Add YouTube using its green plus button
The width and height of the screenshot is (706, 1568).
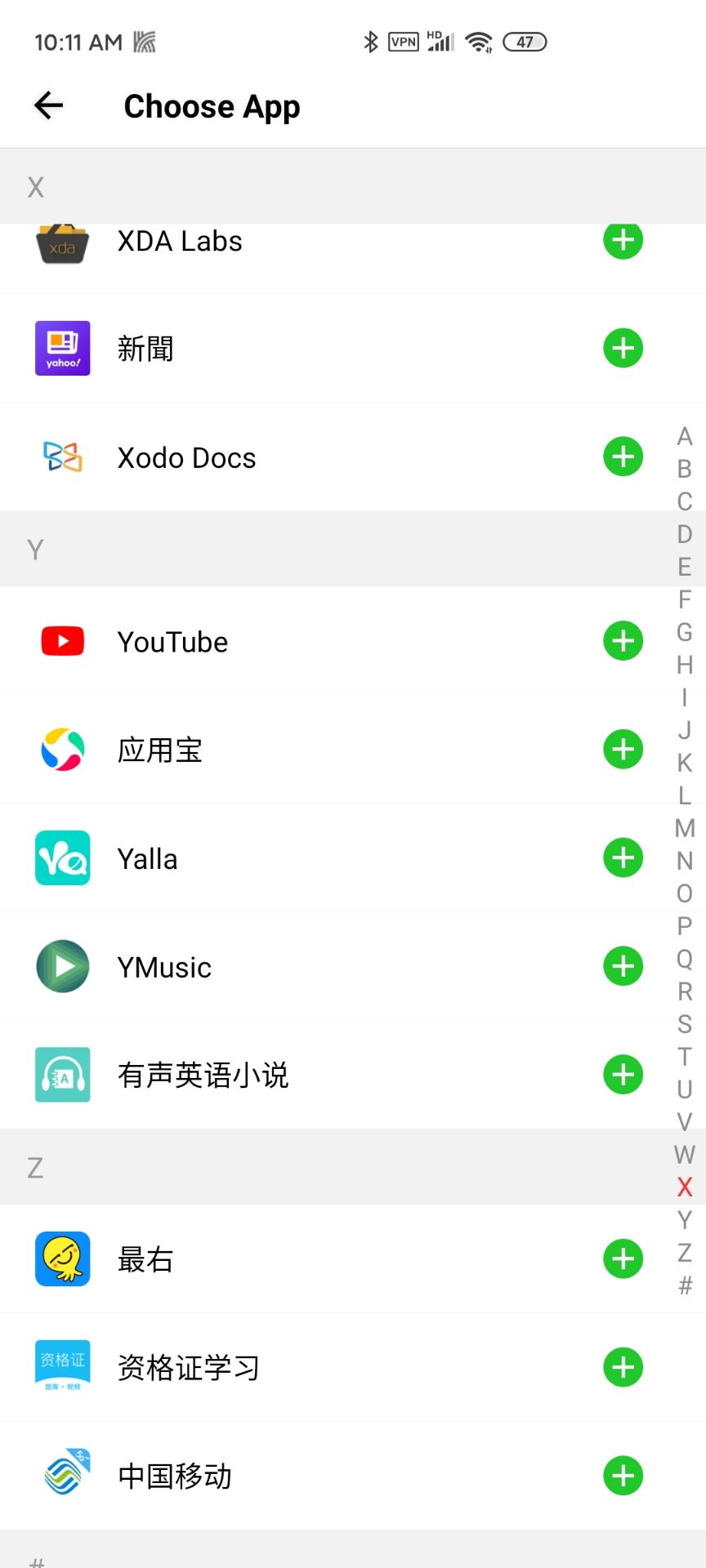(x=623, y=640)
